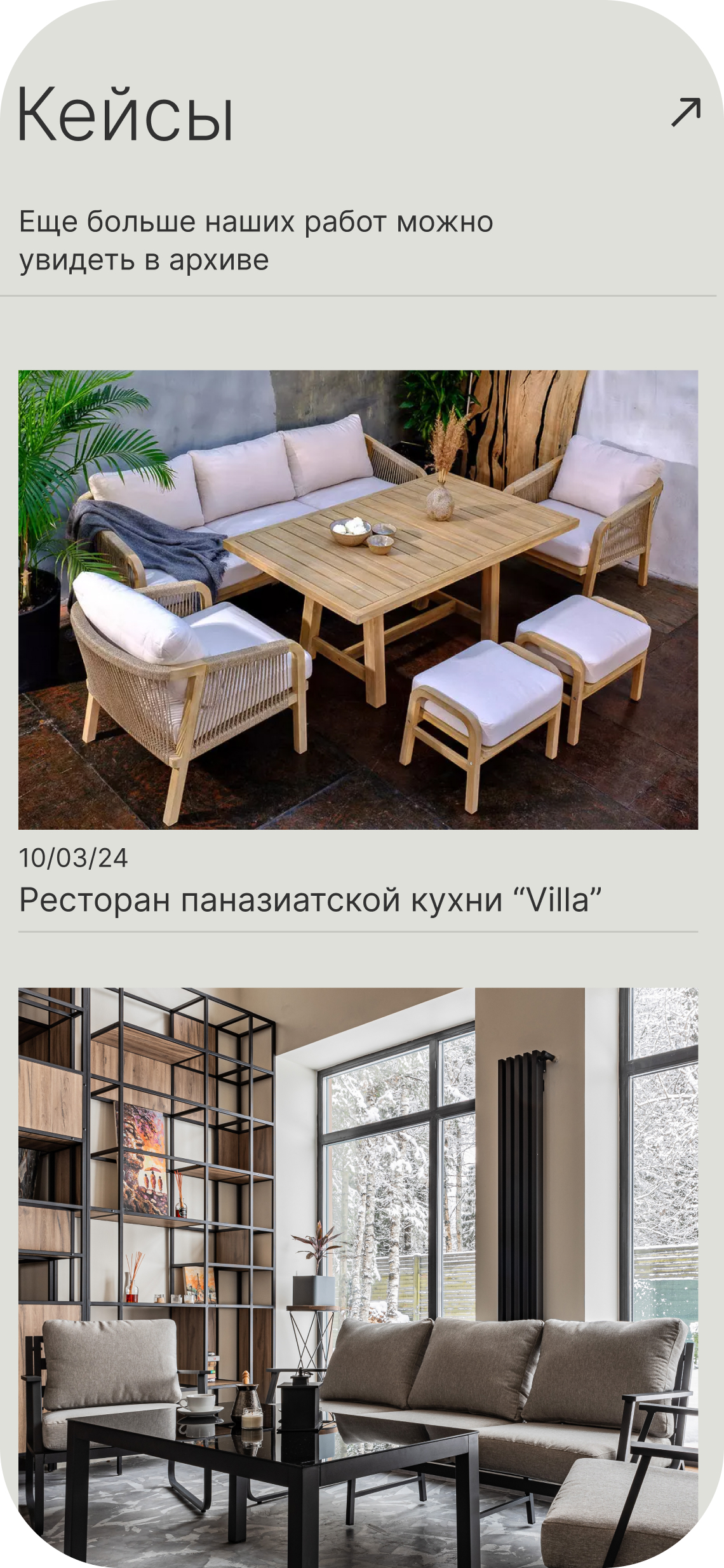Open the cases archive arrow icon
This screenshot has height=1568, width=724.
[686, 112]
